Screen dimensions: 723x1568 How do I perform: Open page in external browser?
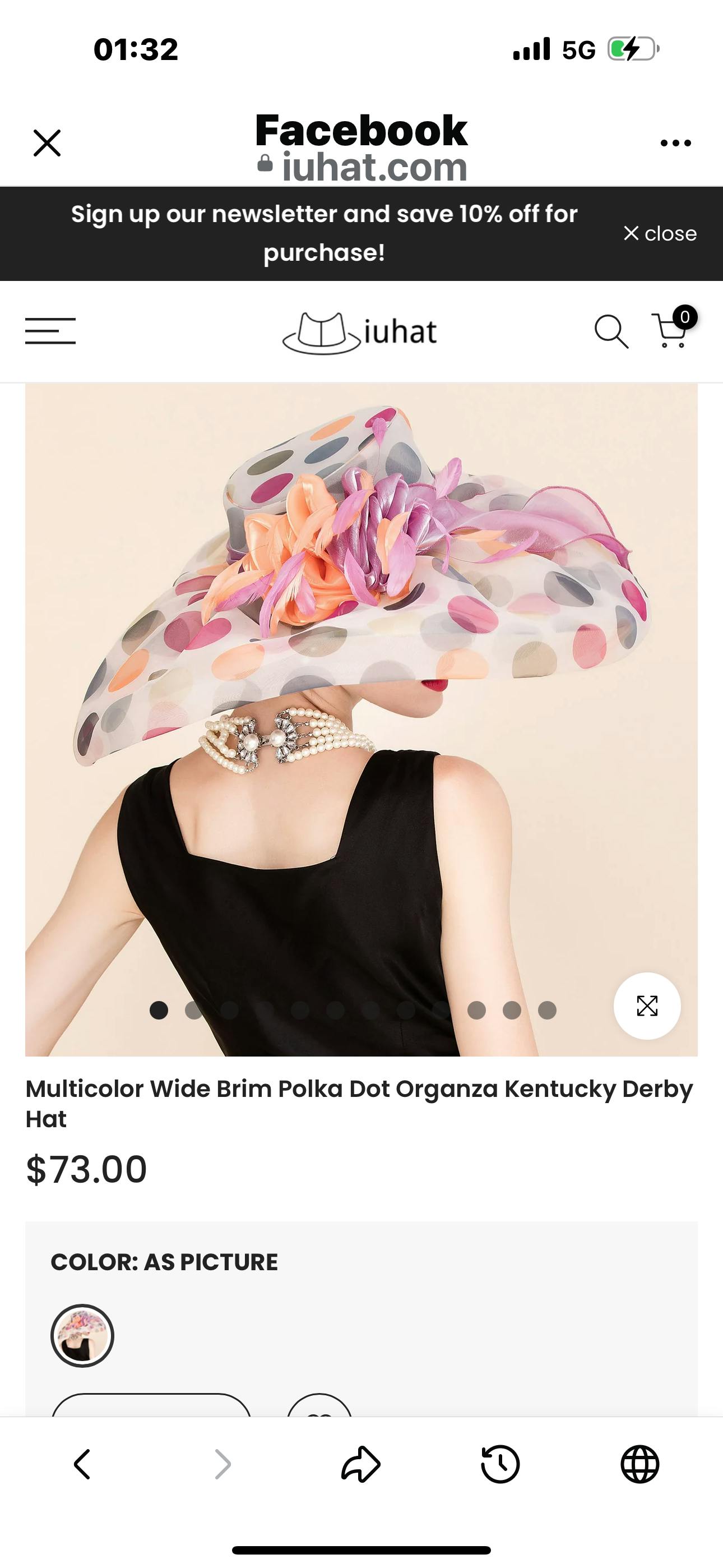coord(639,1464)
